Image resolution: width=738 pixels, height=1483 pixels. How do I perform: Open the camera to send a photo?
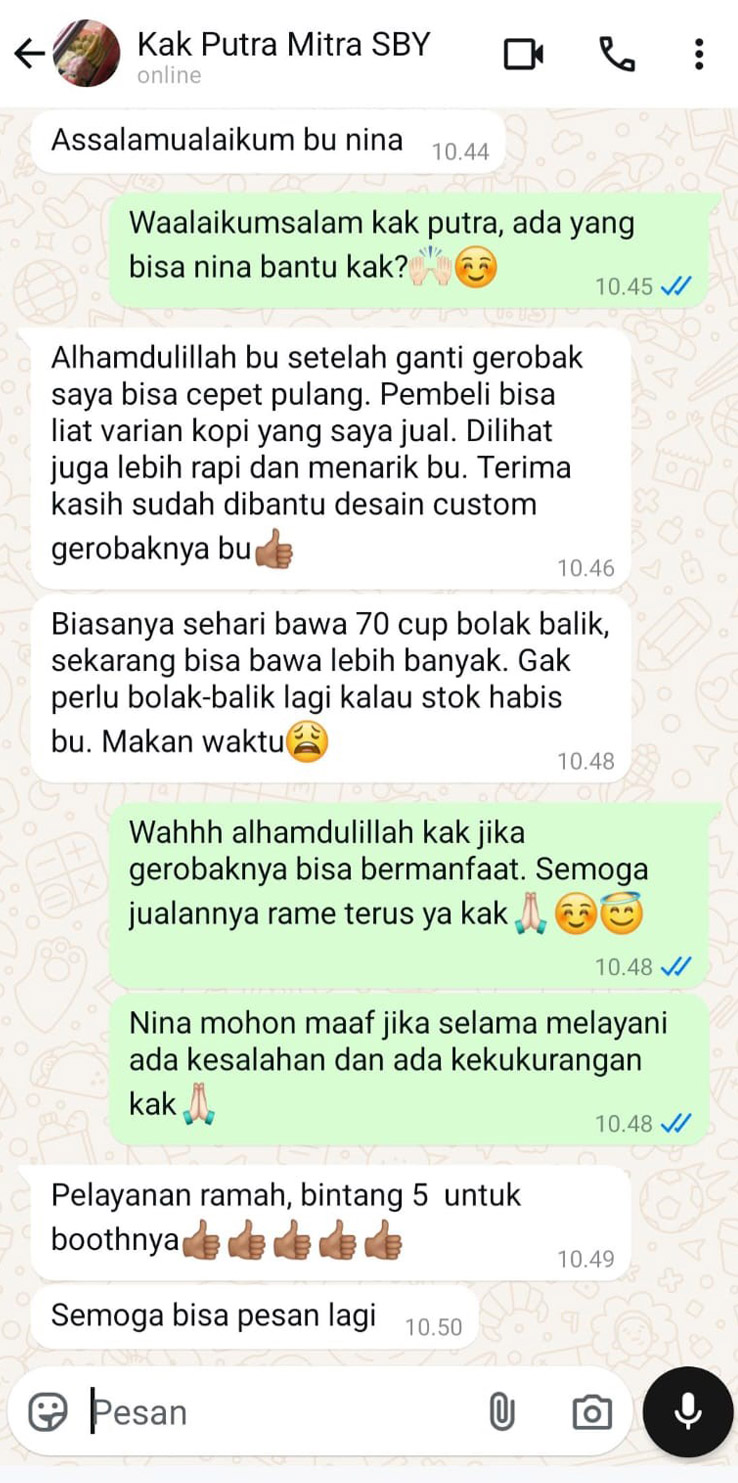coord(592,1412)
